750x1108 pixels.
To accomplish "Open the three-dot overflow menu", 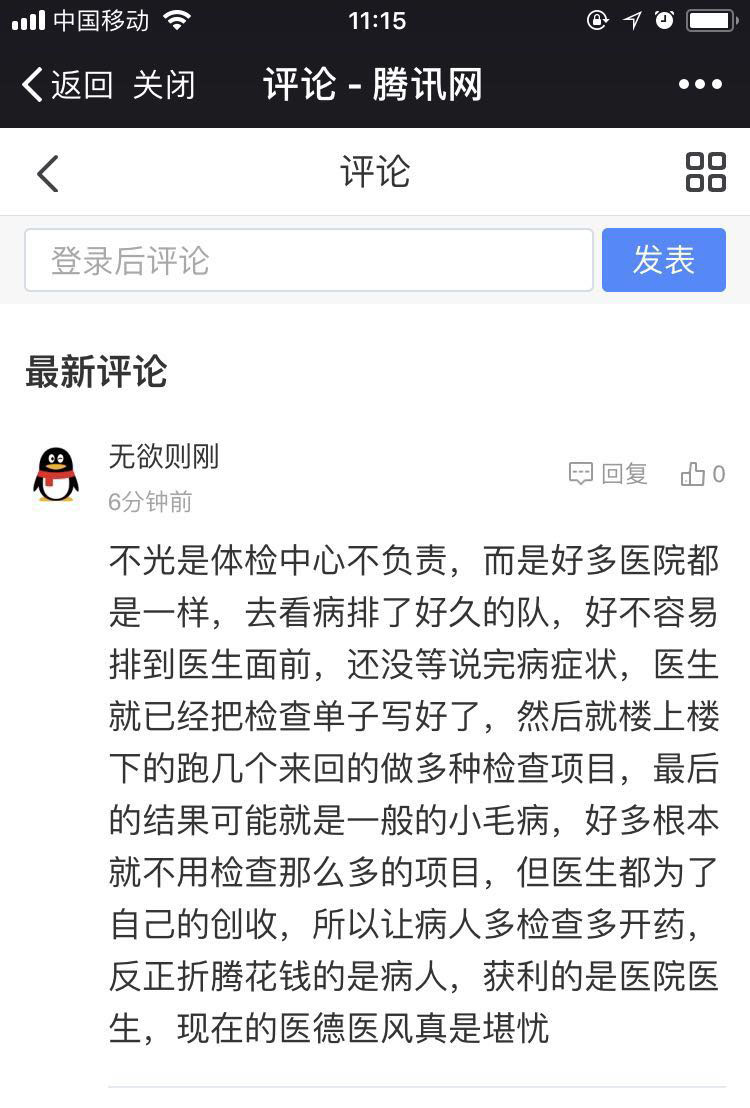I will point(700,85).
